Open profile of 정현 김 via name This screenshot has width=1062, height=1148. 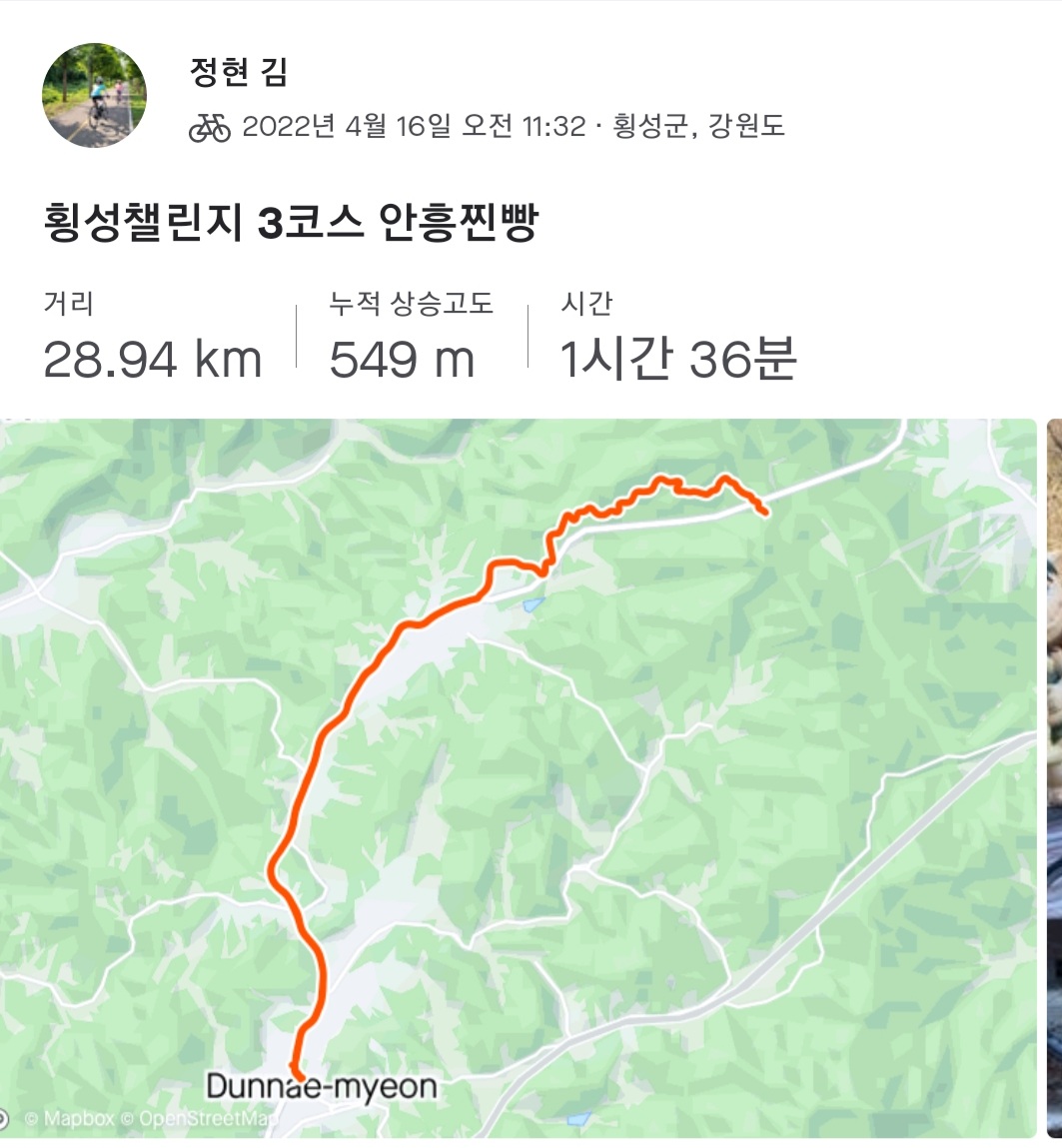239,72
